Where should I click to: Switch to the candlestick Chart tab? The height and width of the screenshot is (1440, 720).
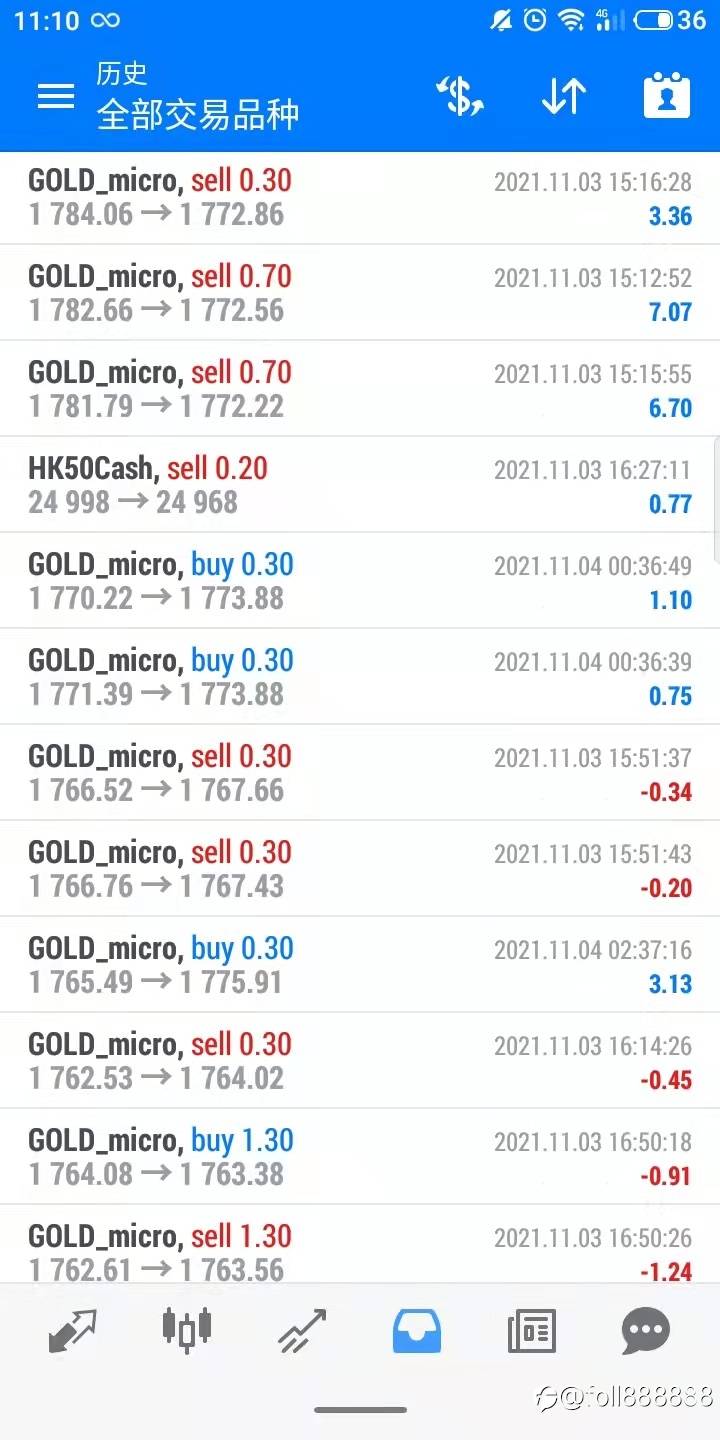pos(187,1330)
